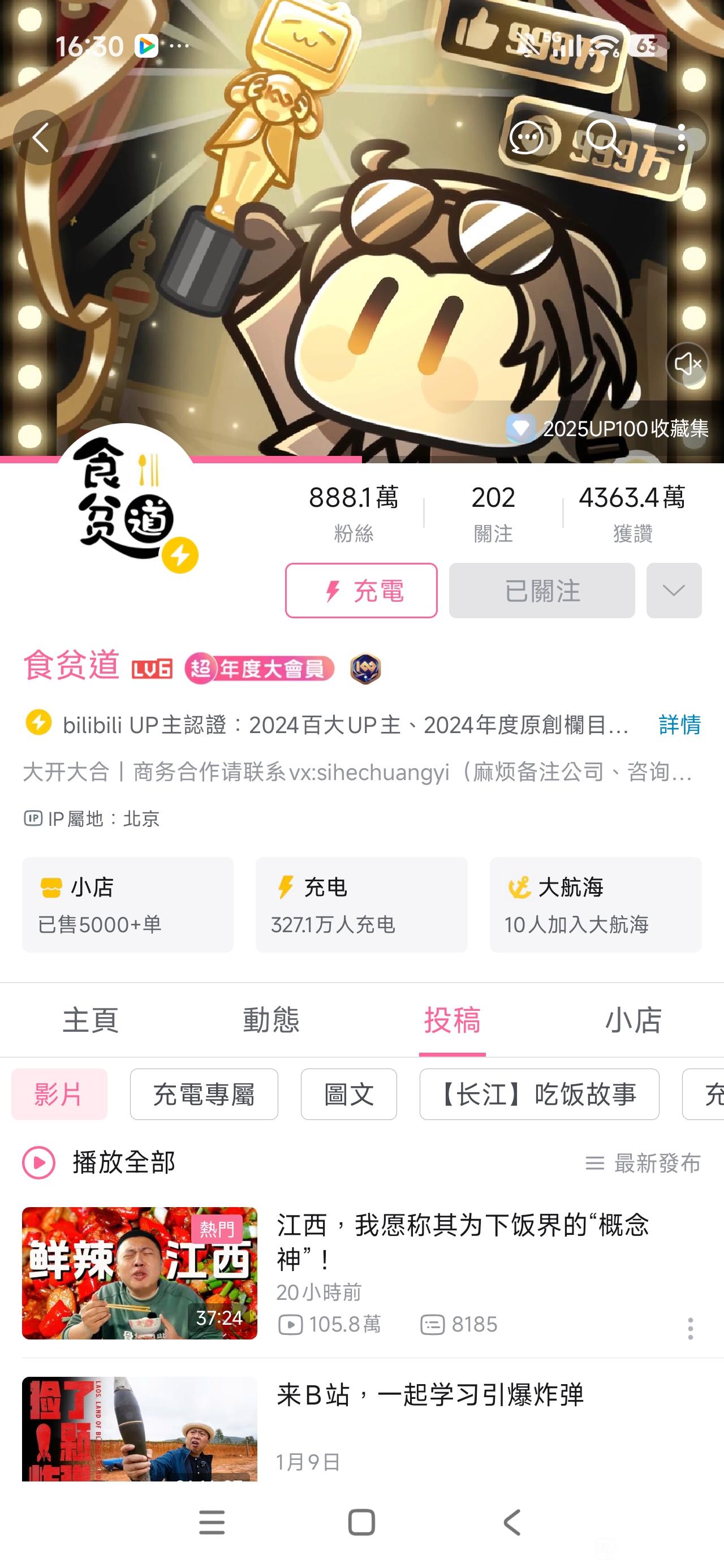Switch to the 動態 tab
Screen dimensions: 724x1568
tap(271, 1020)
